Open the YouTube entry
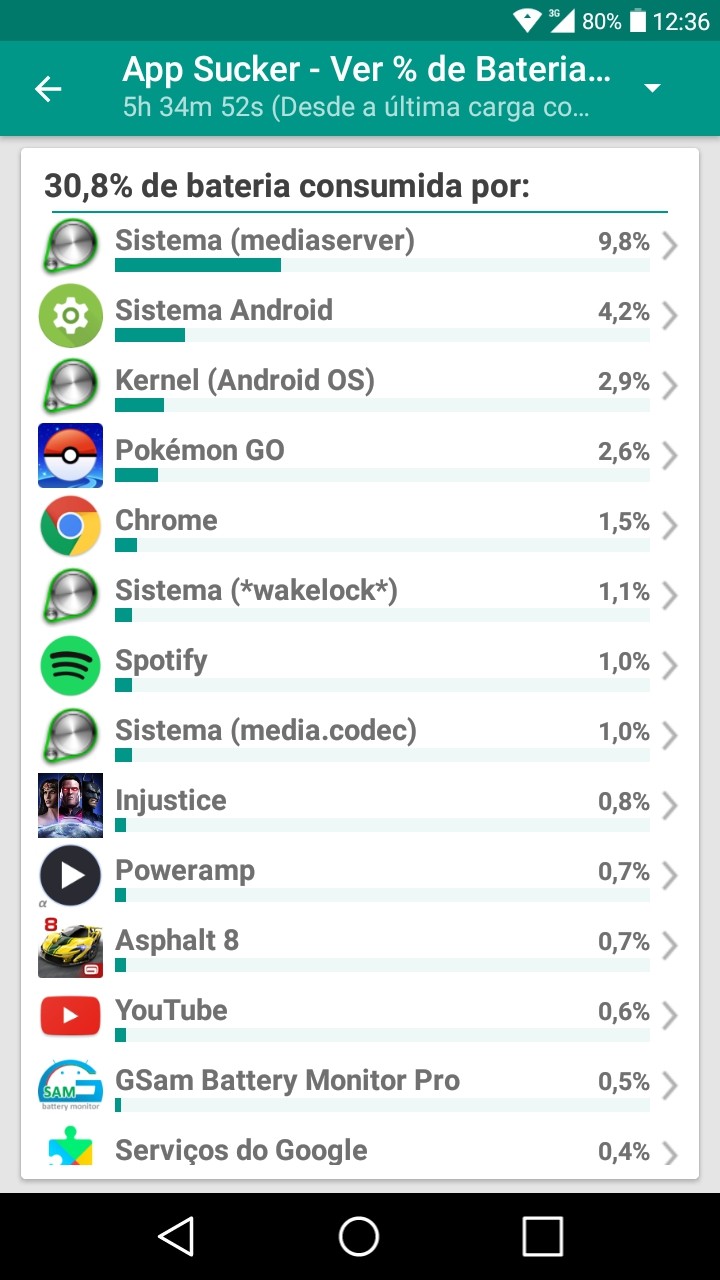This screenshot has height=1280, width=720. (x=360, y=1016)
